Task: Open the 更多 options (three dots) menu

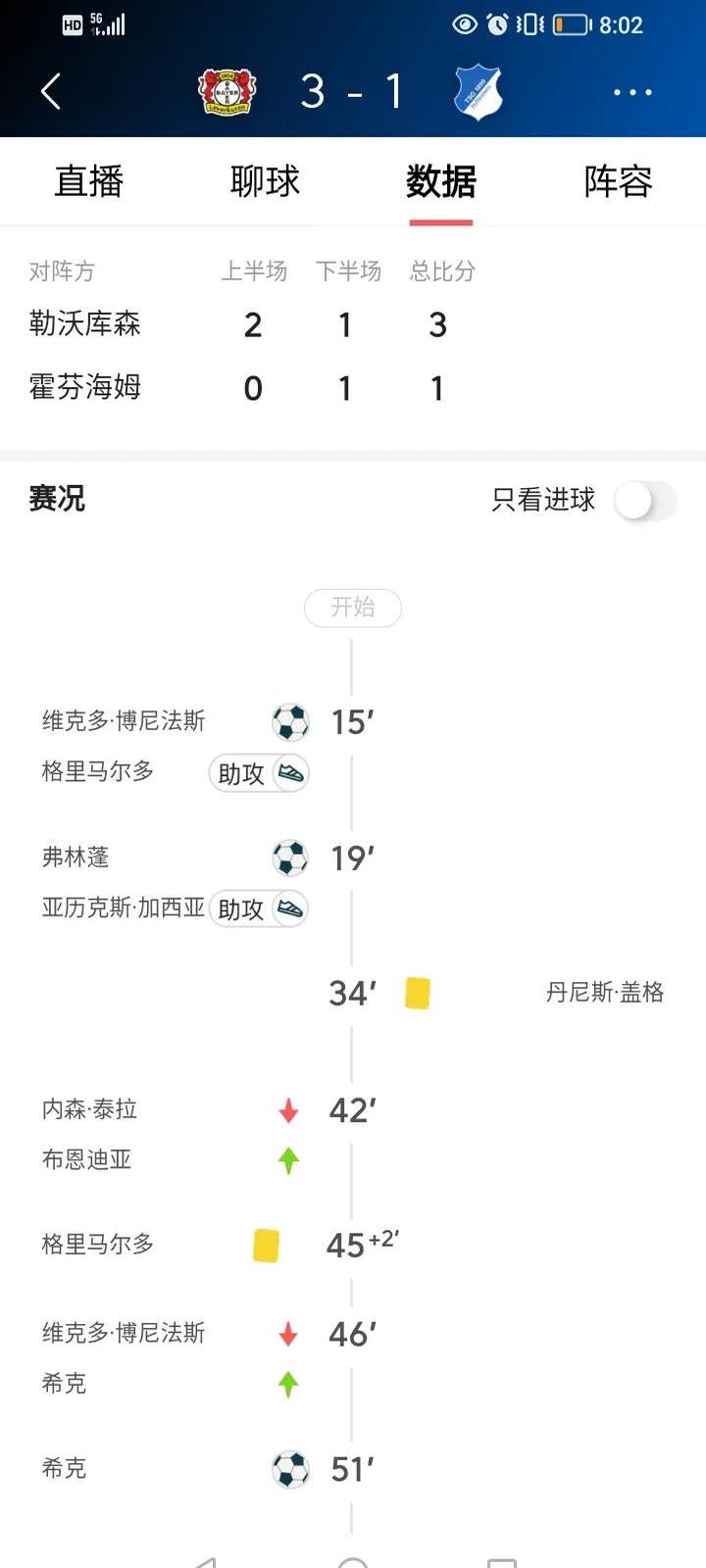Action: point(632,90)
